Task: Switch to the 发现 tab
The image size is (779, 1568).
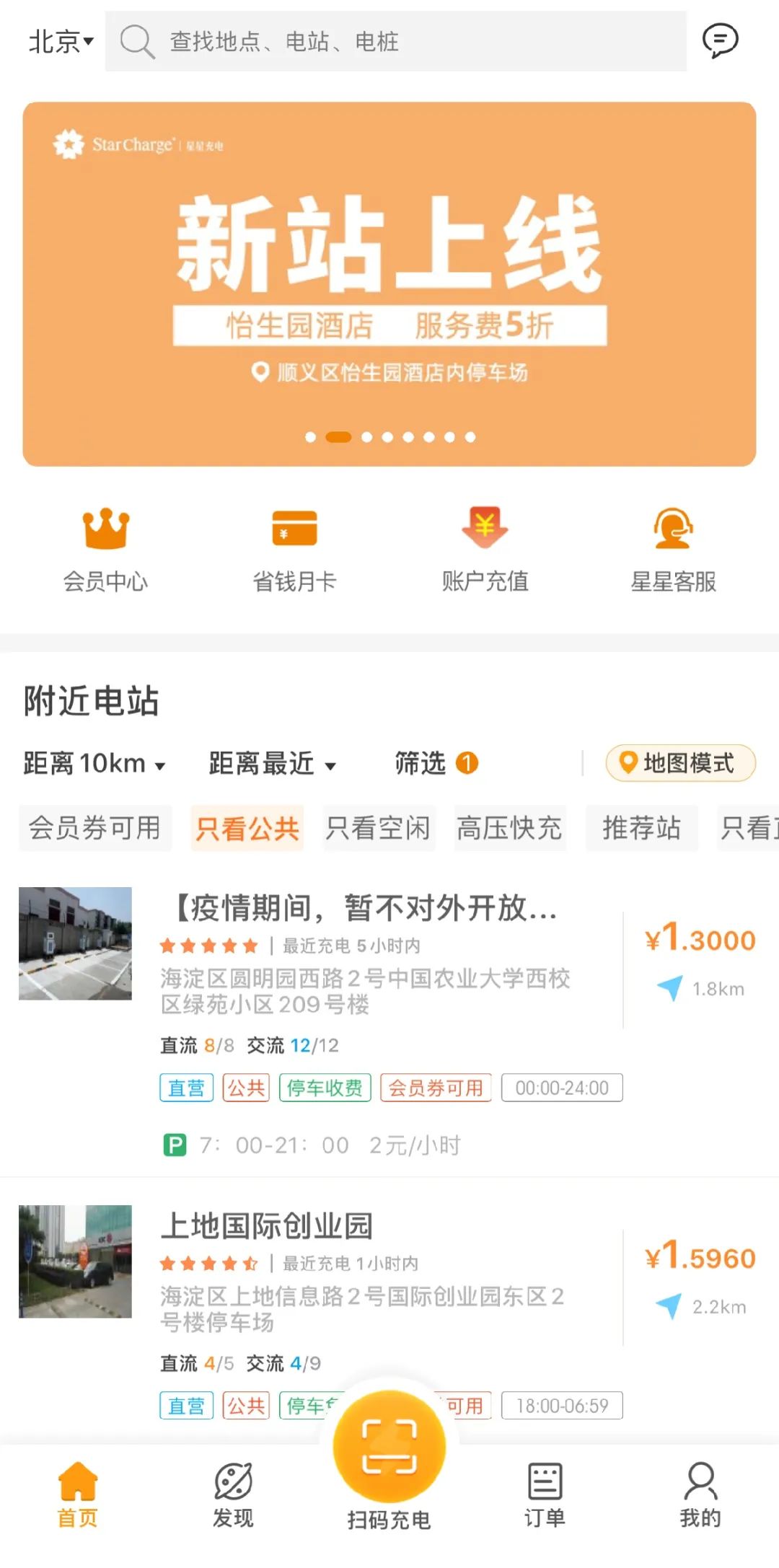Action: pyautogui.click(x=233, y=1494)
